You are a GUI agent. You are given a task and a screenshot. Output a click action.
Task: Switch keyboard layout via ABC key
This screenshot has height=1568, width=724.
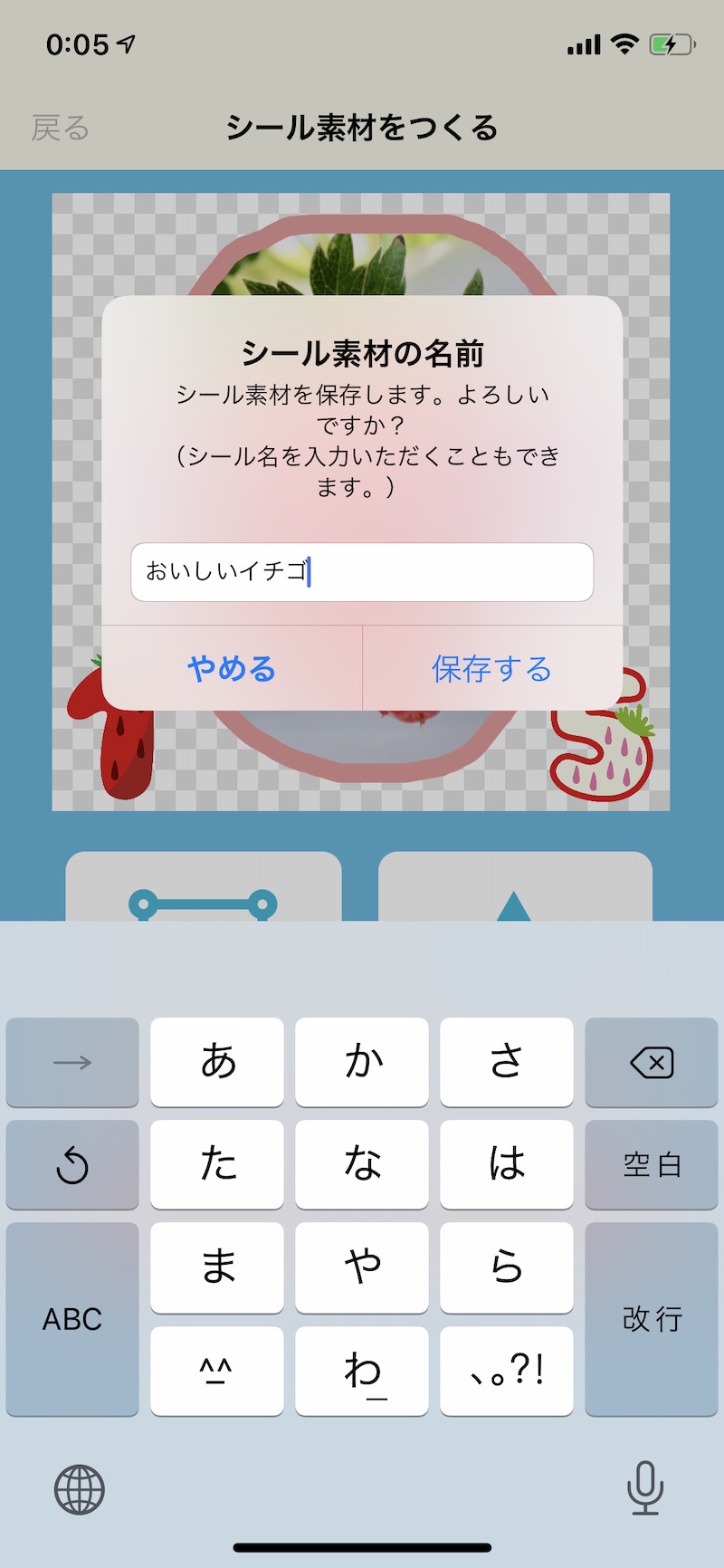pyautogui.click(x=72, y=1318)
